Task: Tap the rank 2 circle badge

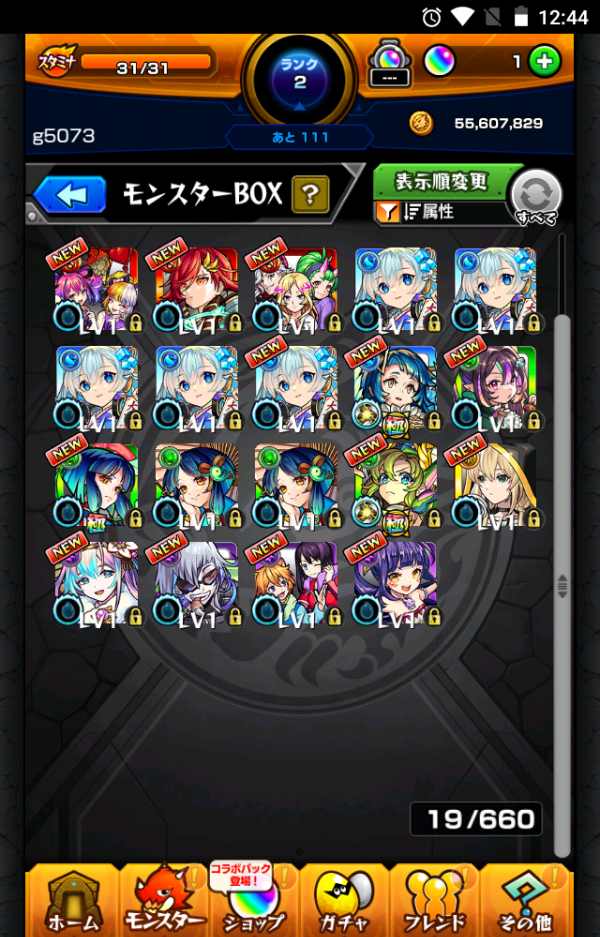Action: coord(299,75)
